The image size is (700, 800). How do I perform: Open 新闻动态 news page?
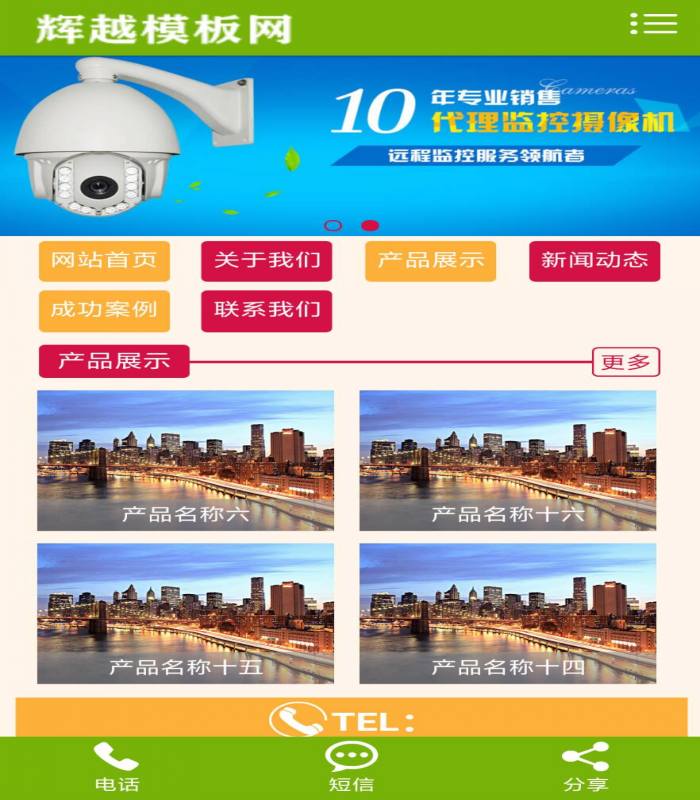594,261
